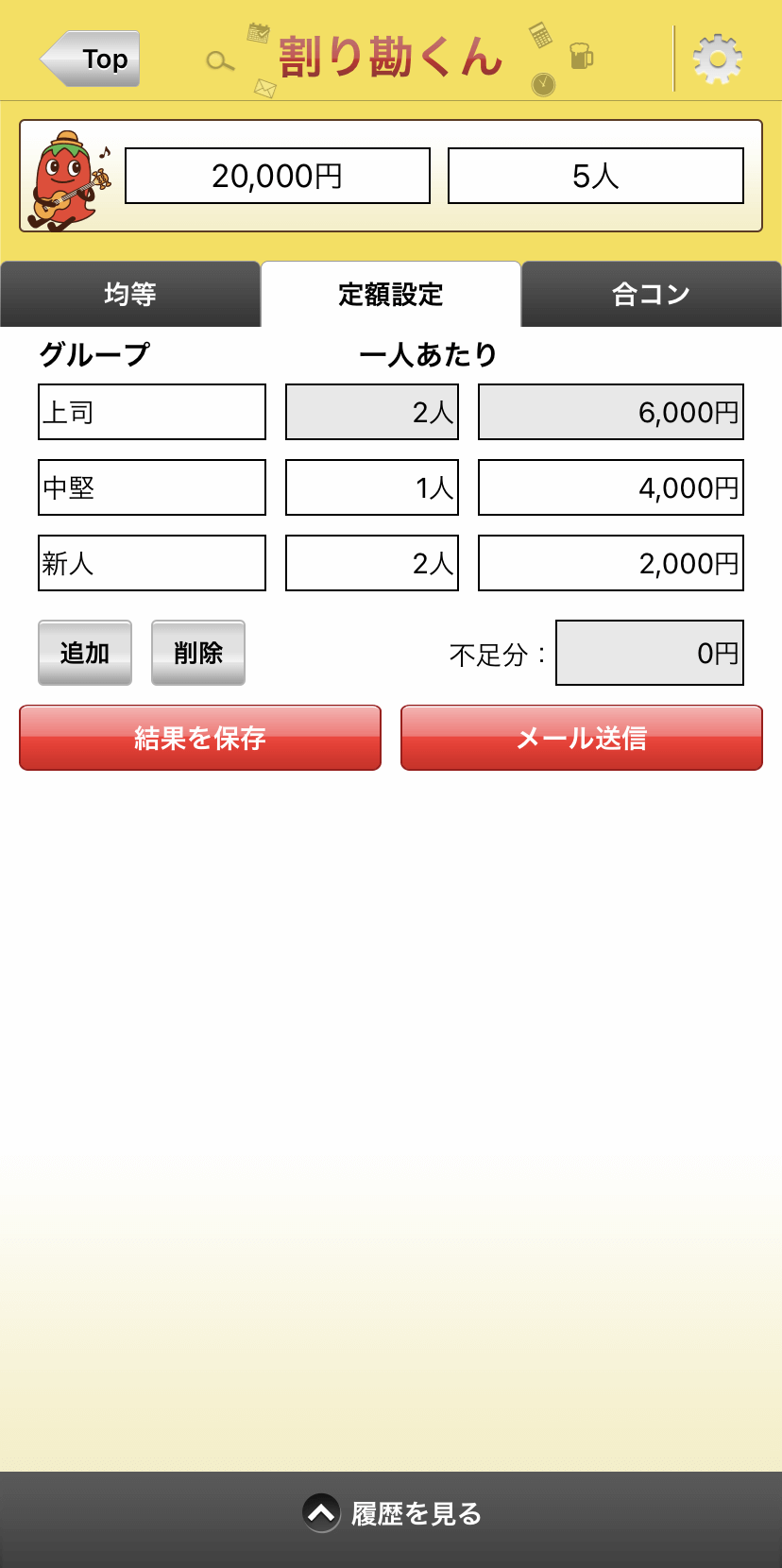Viewport: 782px width, 1568px height.
Task: Save the result with 結果を保存
Action: point(200,738)
